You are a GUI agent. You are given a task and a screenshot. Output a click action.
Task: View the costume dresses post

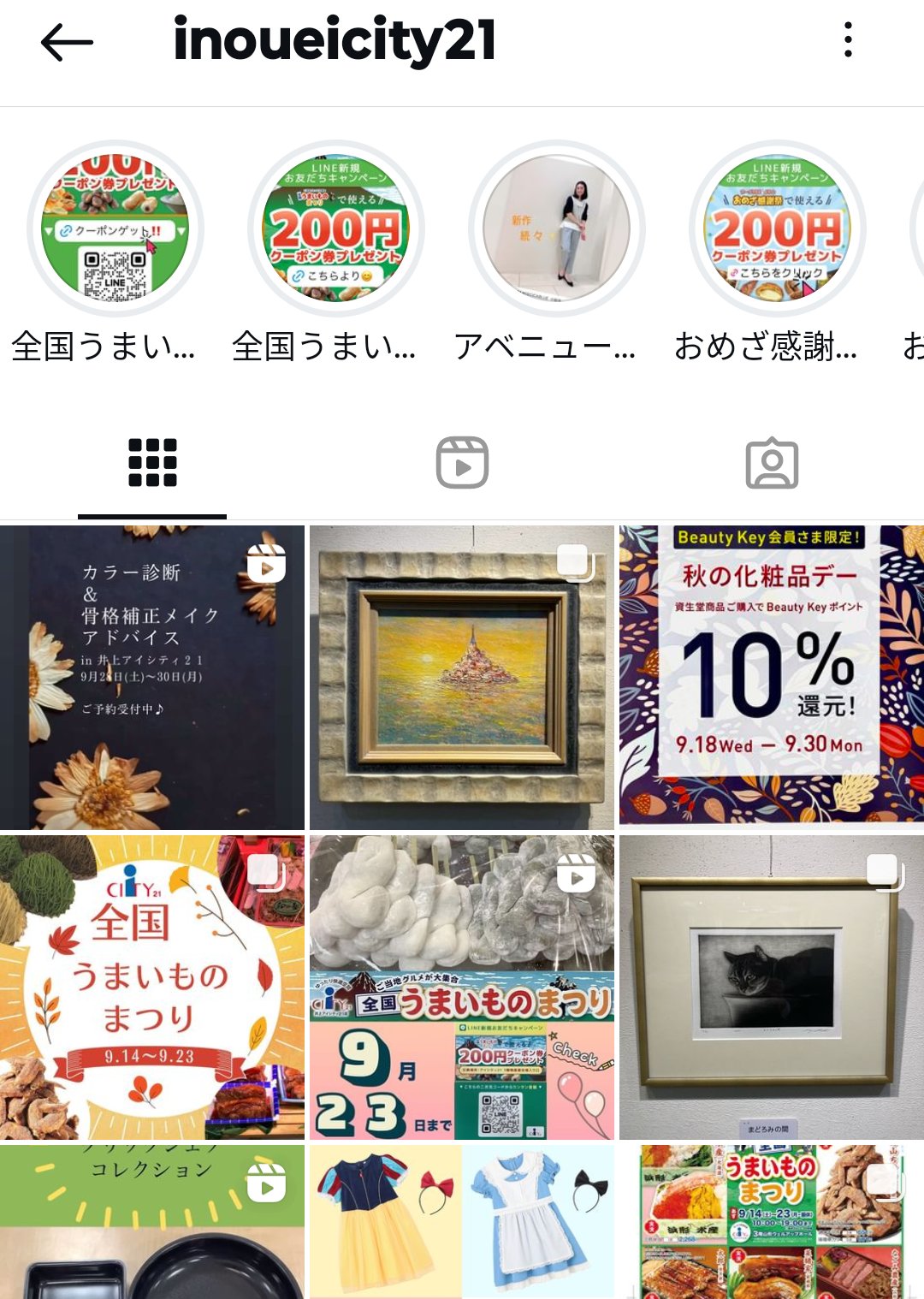[462, 1222]
